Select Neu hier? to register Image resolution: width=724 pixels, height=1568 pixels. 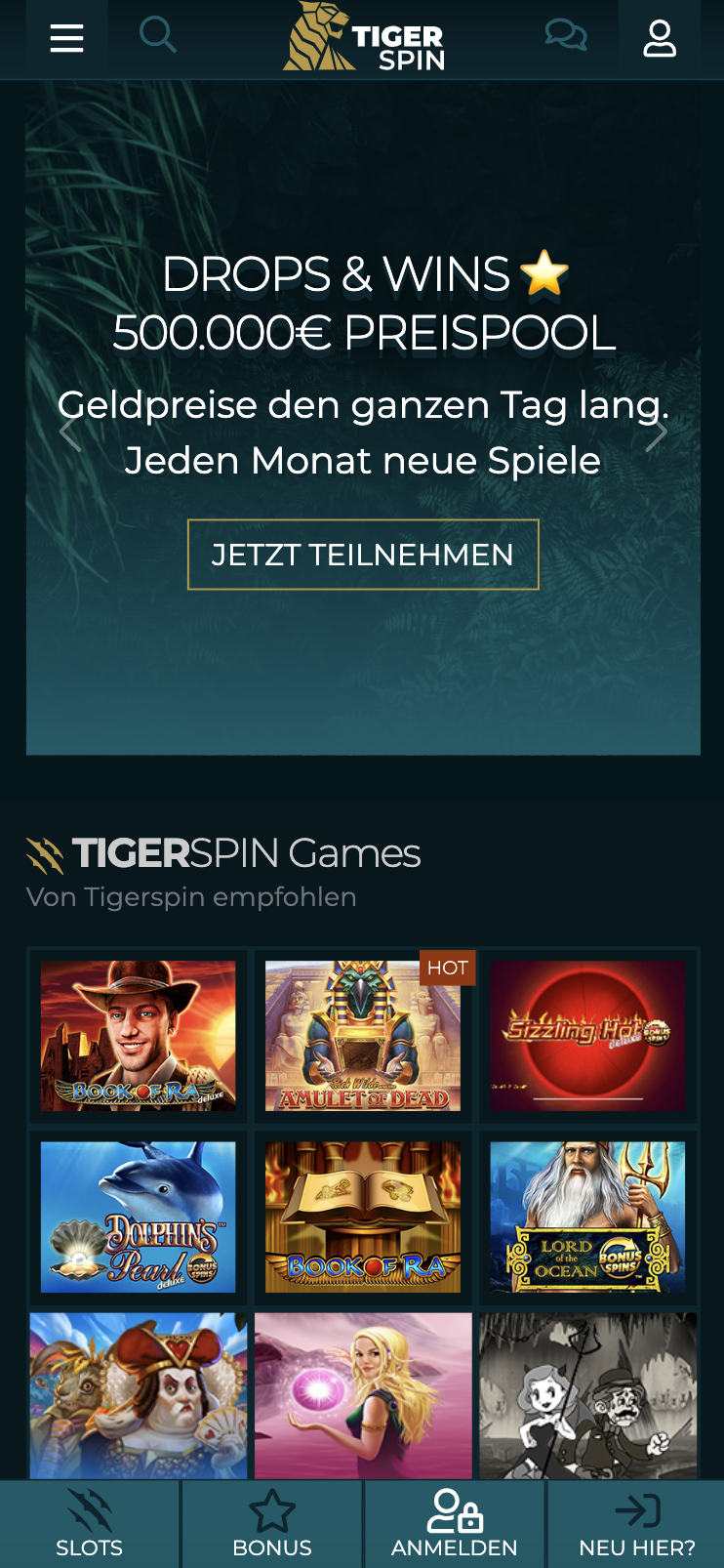tap(636, 1524)
